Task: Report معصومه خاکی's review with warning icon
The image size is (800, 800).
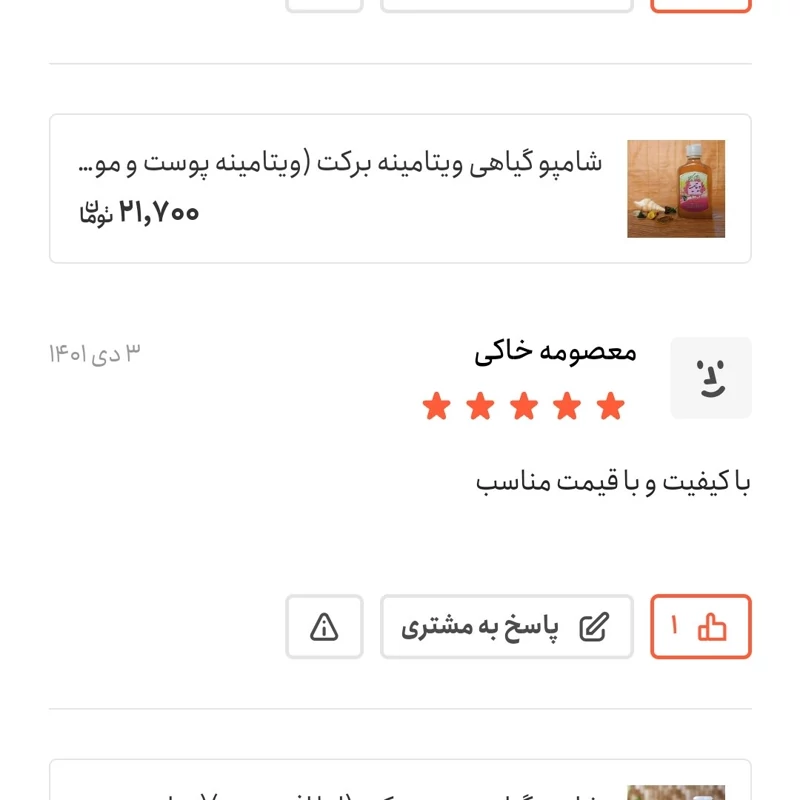Action: [x=324, y=627]
